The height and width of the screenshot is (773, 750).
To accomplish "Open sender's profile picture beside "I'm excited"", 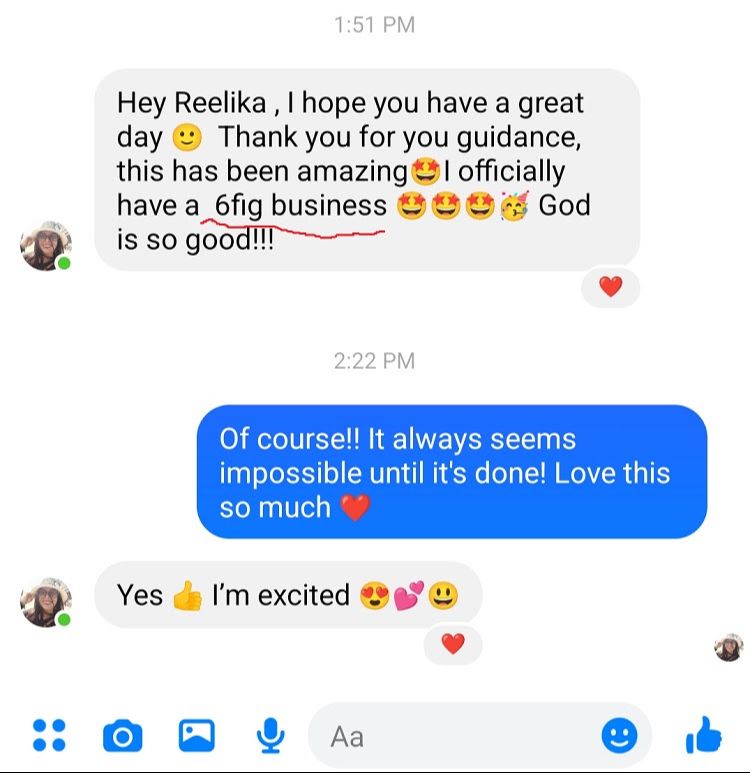I will (x=46, y=602).
